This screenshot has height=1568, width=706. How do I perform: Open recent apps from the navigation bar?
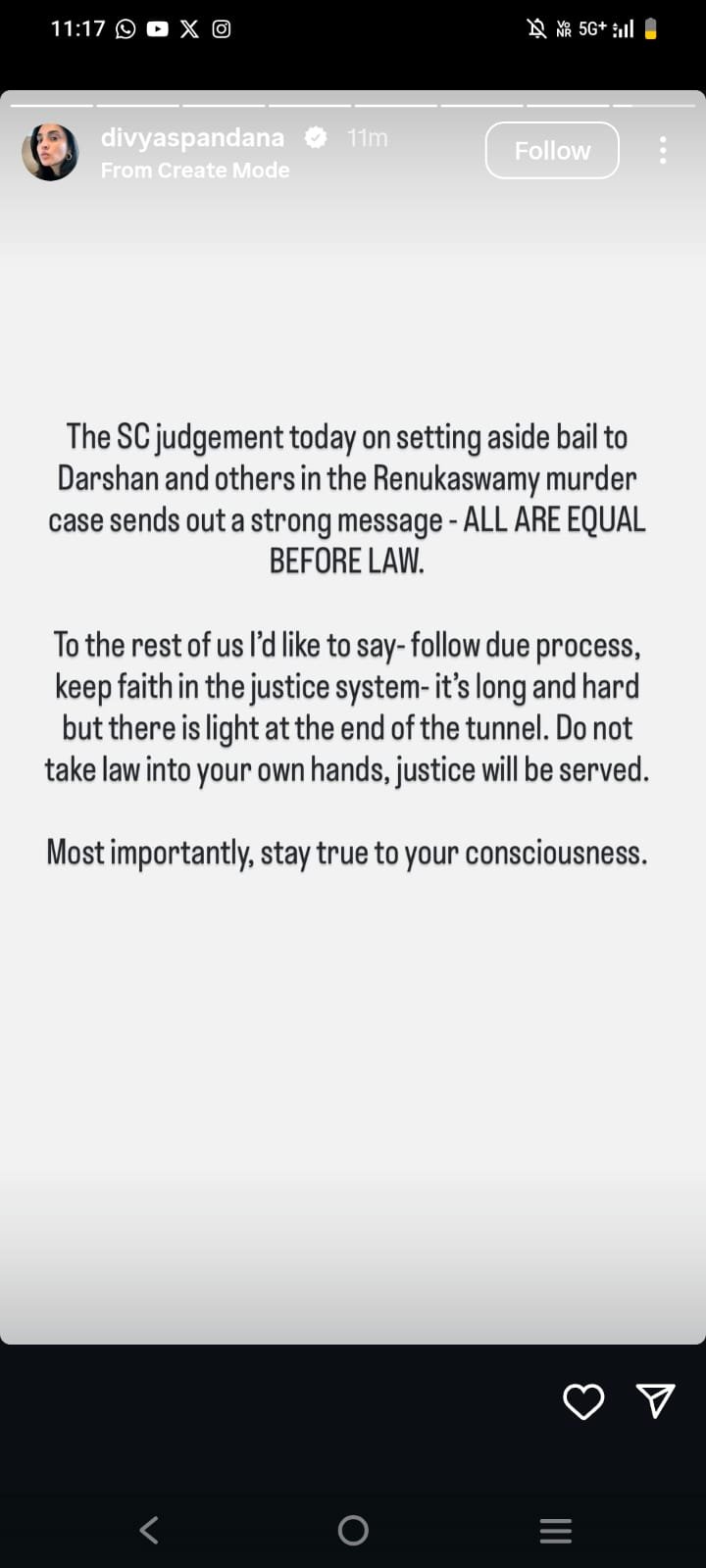pos(556,1530)
